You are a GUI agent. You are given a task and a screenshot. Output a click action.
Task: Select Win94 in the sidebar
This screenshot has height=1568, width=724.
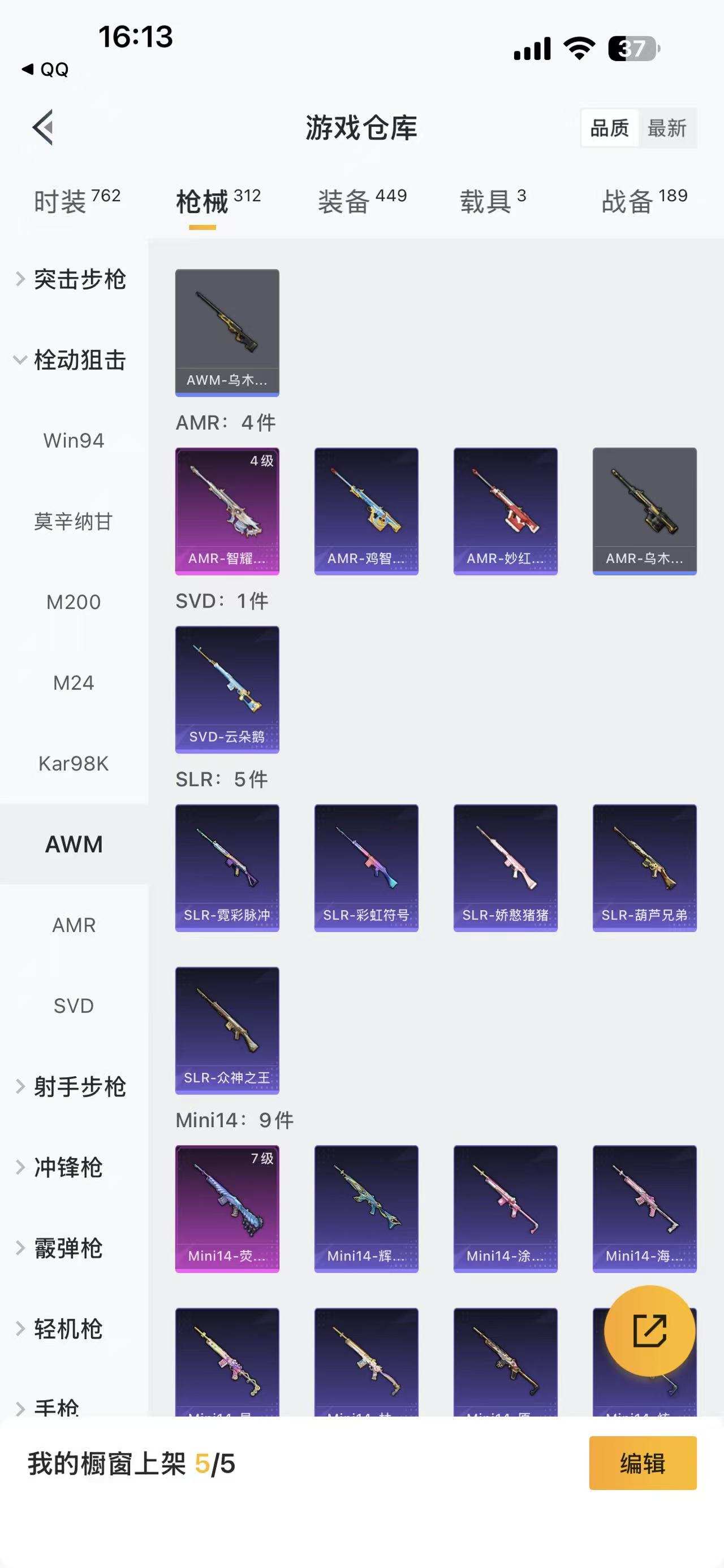click(x=74, y=441)
